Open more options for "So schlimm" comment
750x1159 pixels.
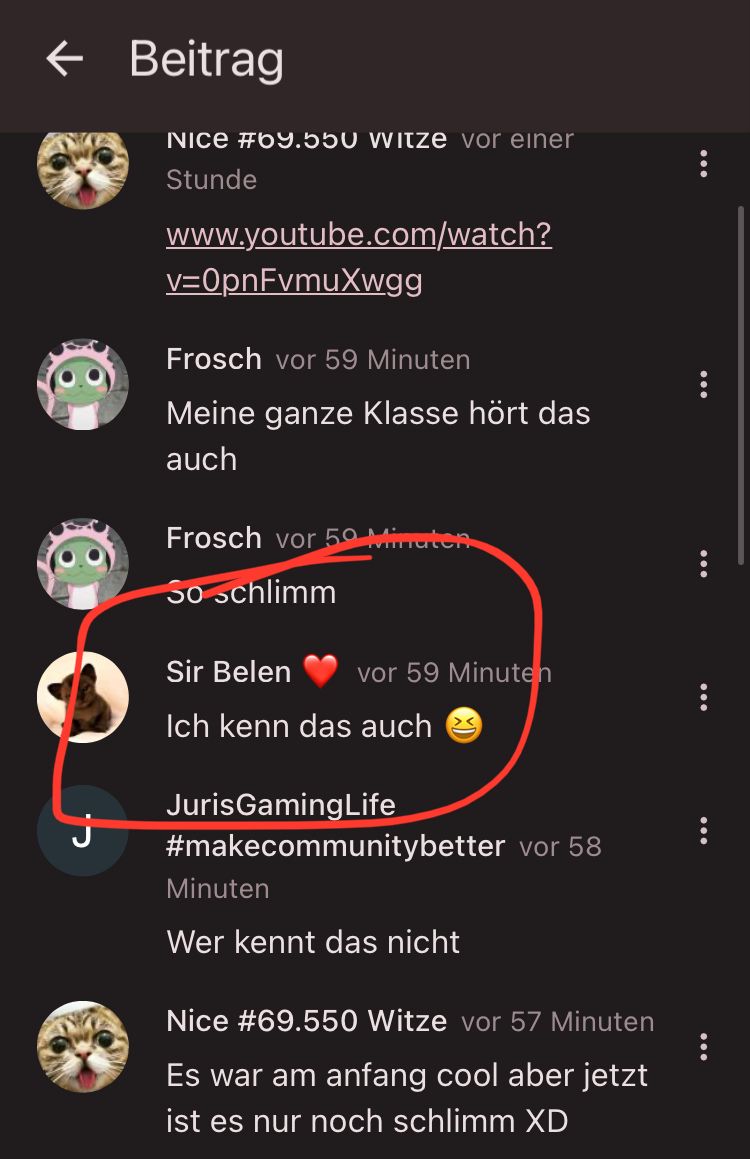pyautogui.click(x=704, y=563)
